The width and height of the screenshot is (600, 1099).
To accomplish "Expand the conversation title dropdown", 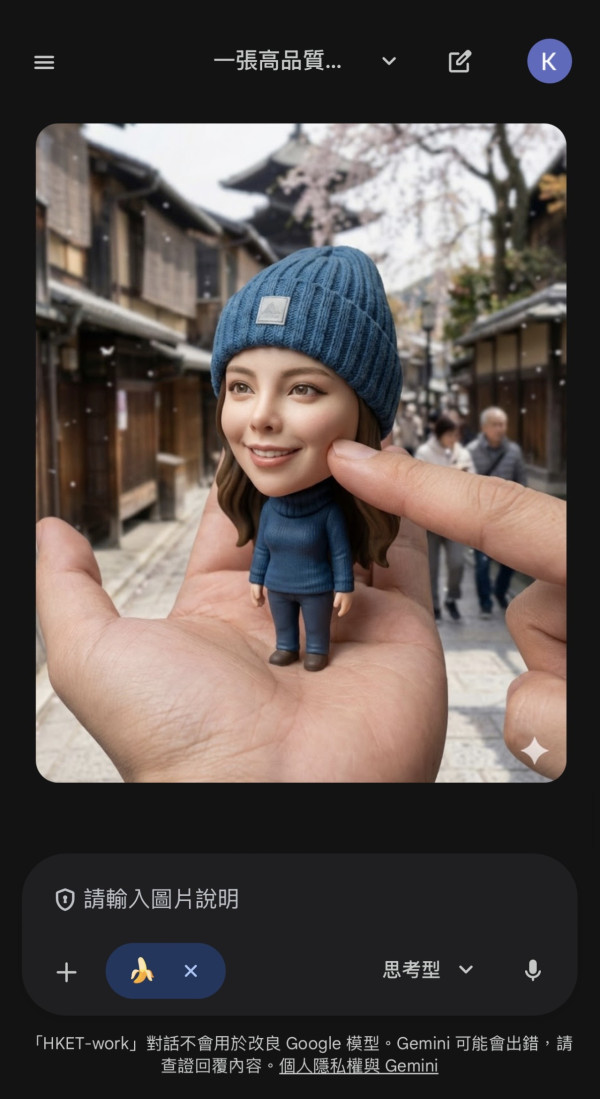I will click(x=389, y=61).
